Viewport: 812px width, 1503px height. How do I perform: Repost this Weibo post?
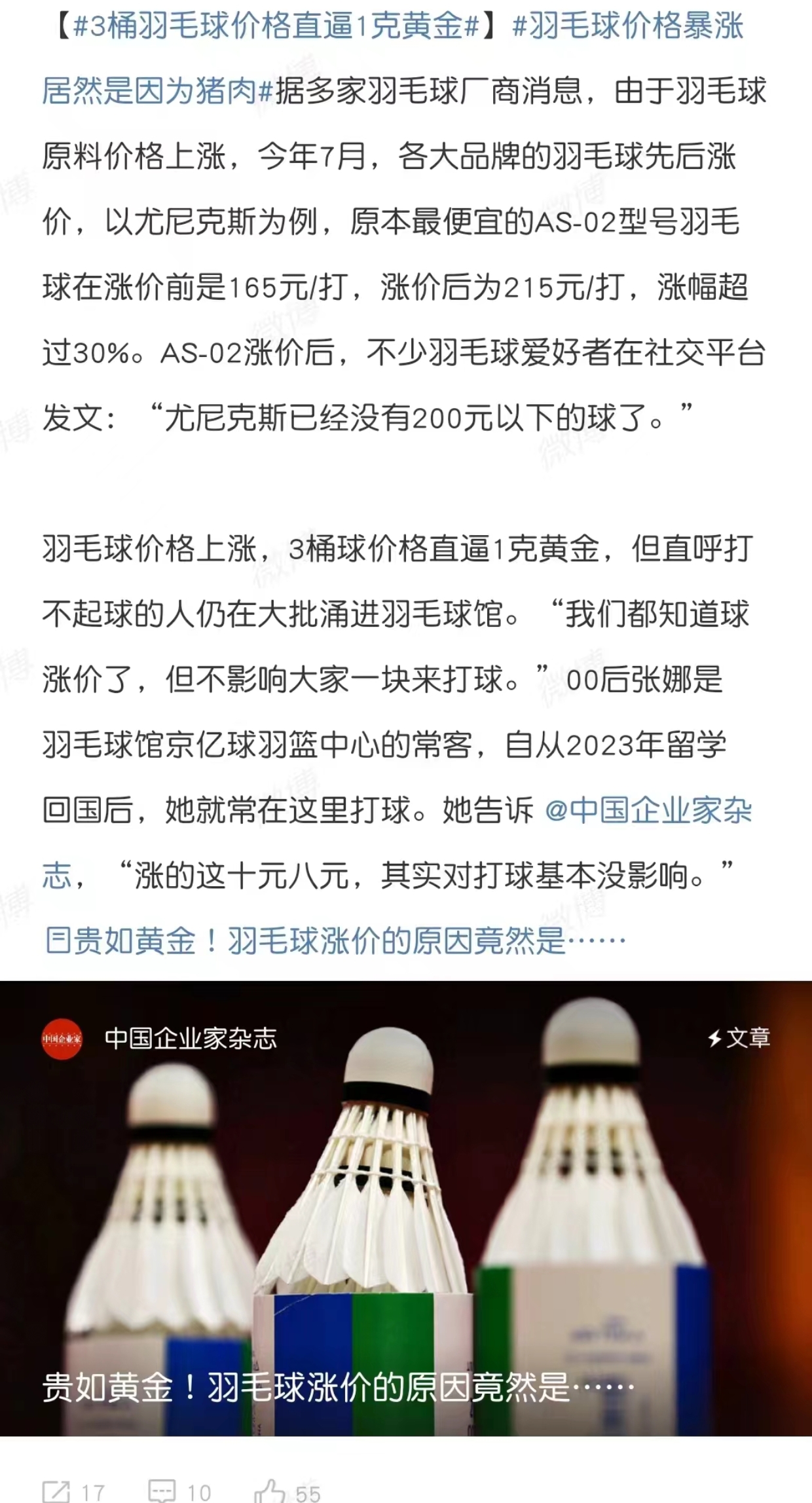(73, 1492)
